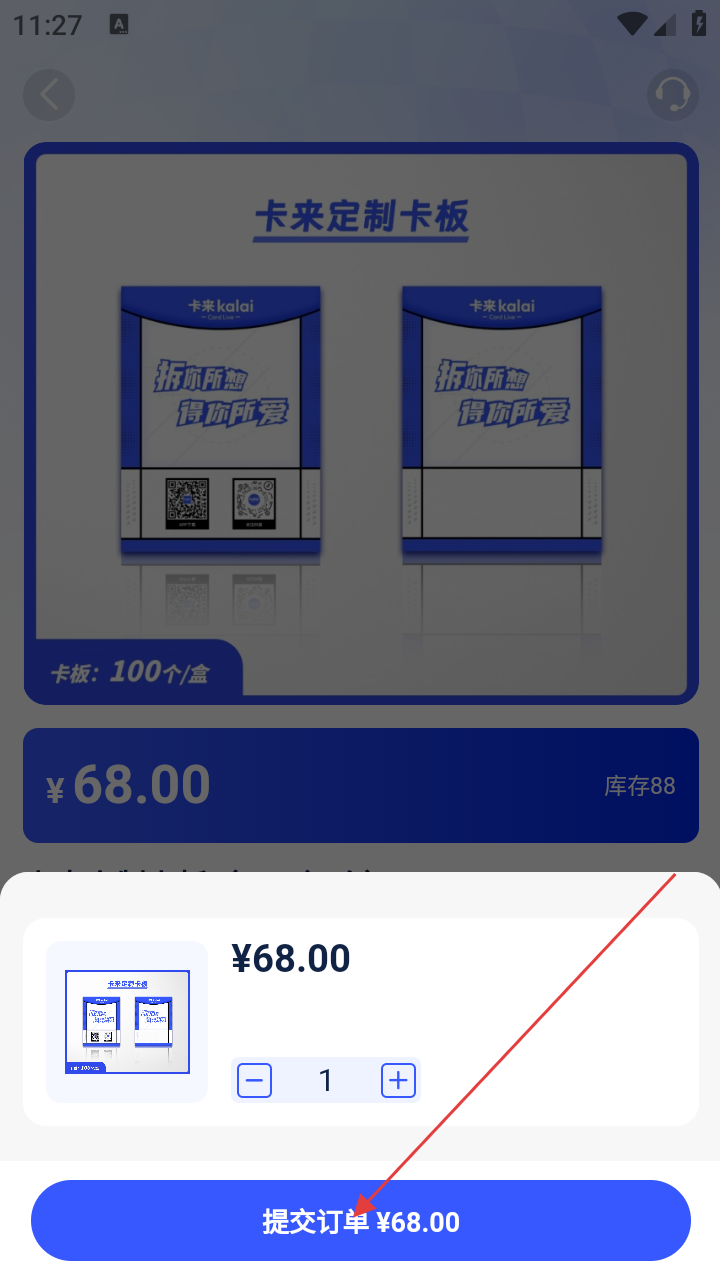Decrease quantity with the minus button

[x=255, y=1080]
